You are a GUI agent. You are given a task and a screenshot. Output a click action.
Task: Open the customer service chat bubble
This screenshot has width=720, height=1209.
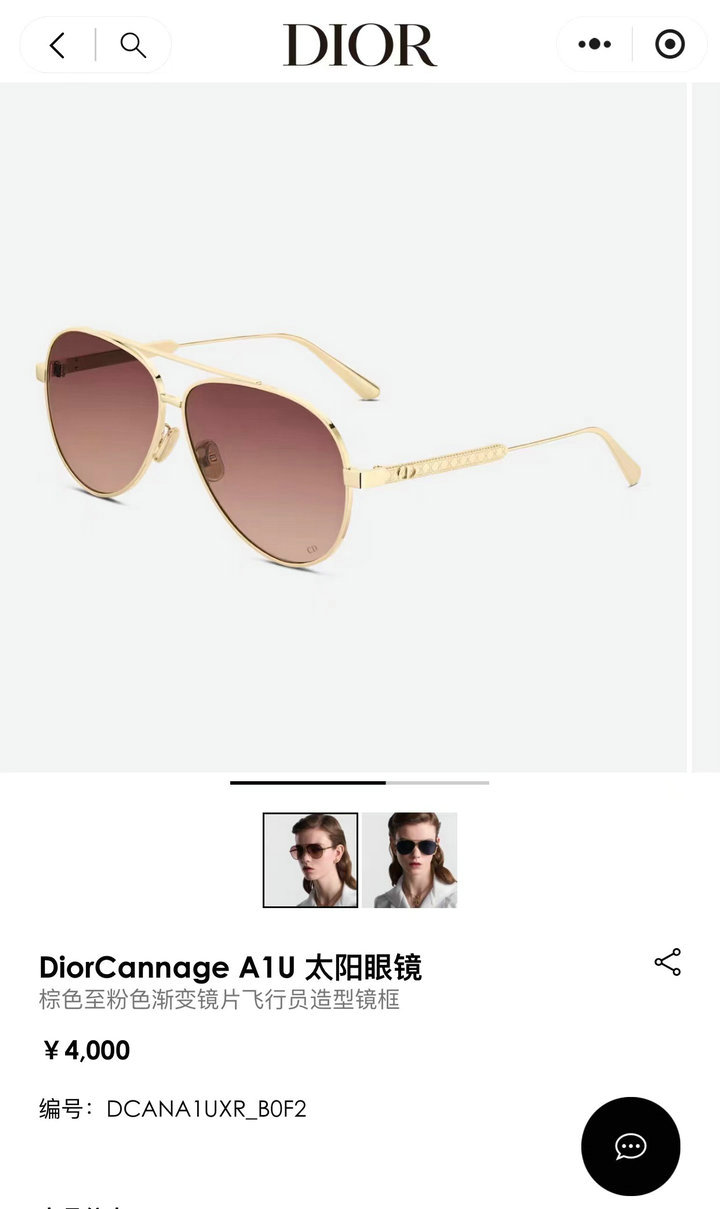[631, 1146]
